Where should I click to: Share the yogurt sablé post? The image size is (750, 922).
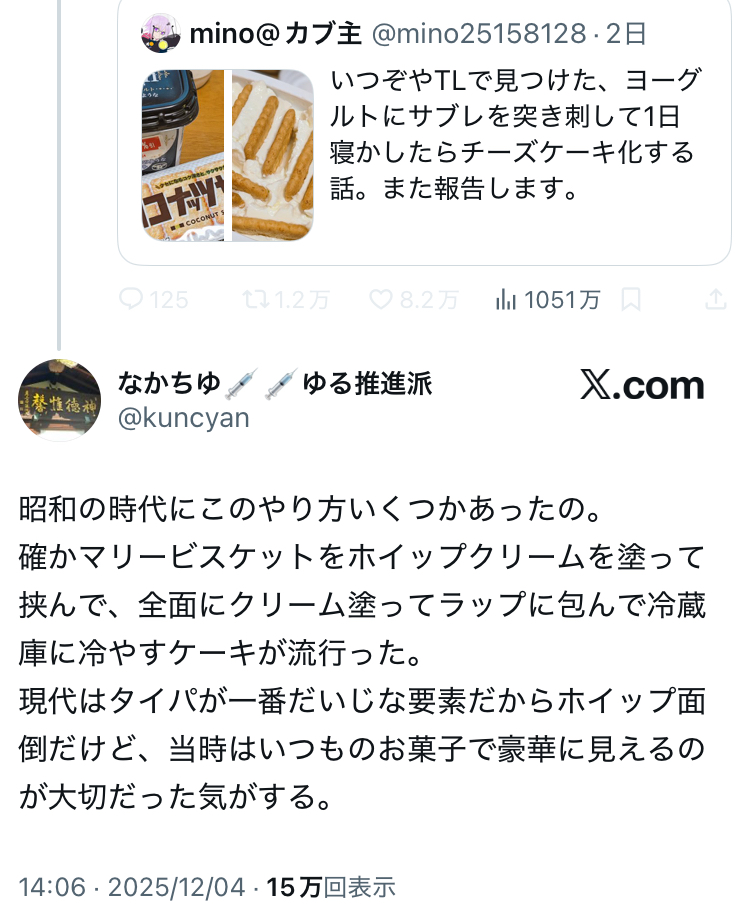point(715,299)
